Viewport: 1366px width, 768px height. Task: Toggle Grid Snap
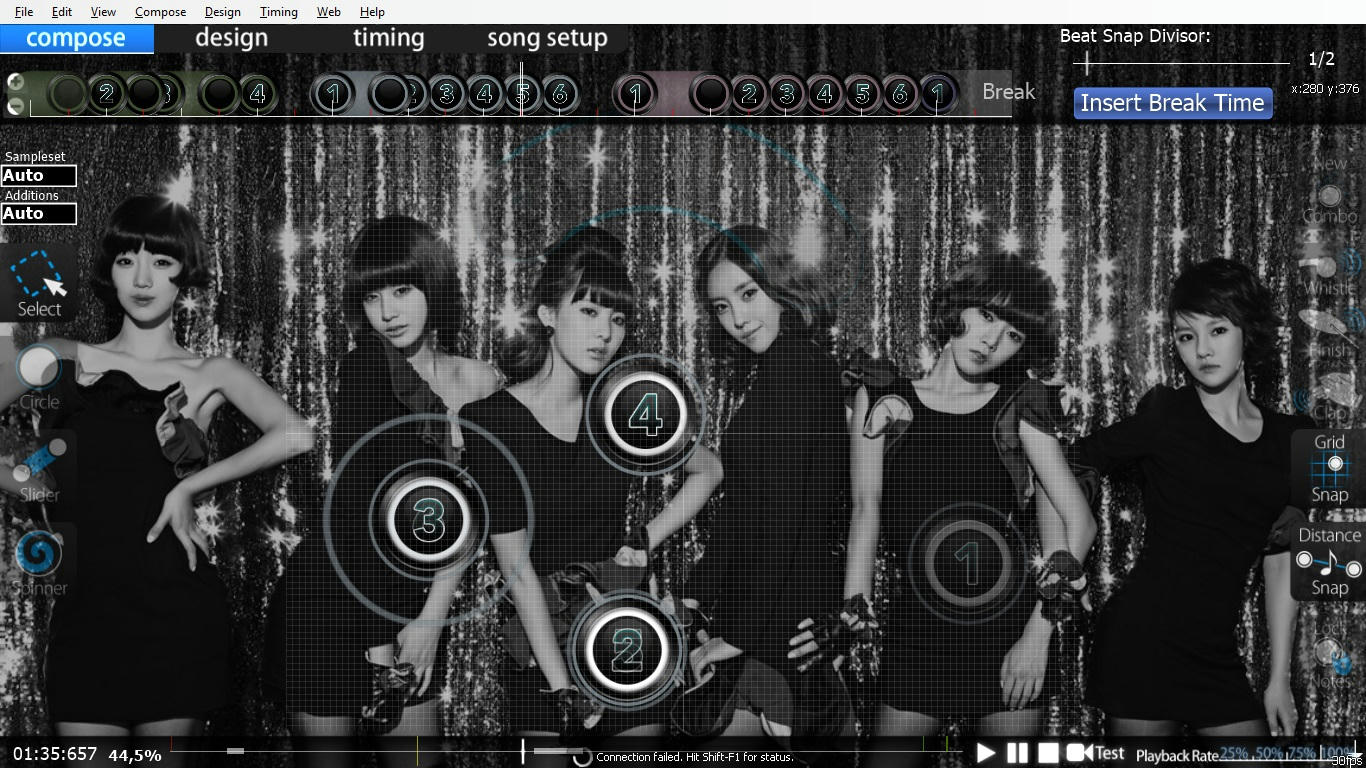coord(1329,468)
